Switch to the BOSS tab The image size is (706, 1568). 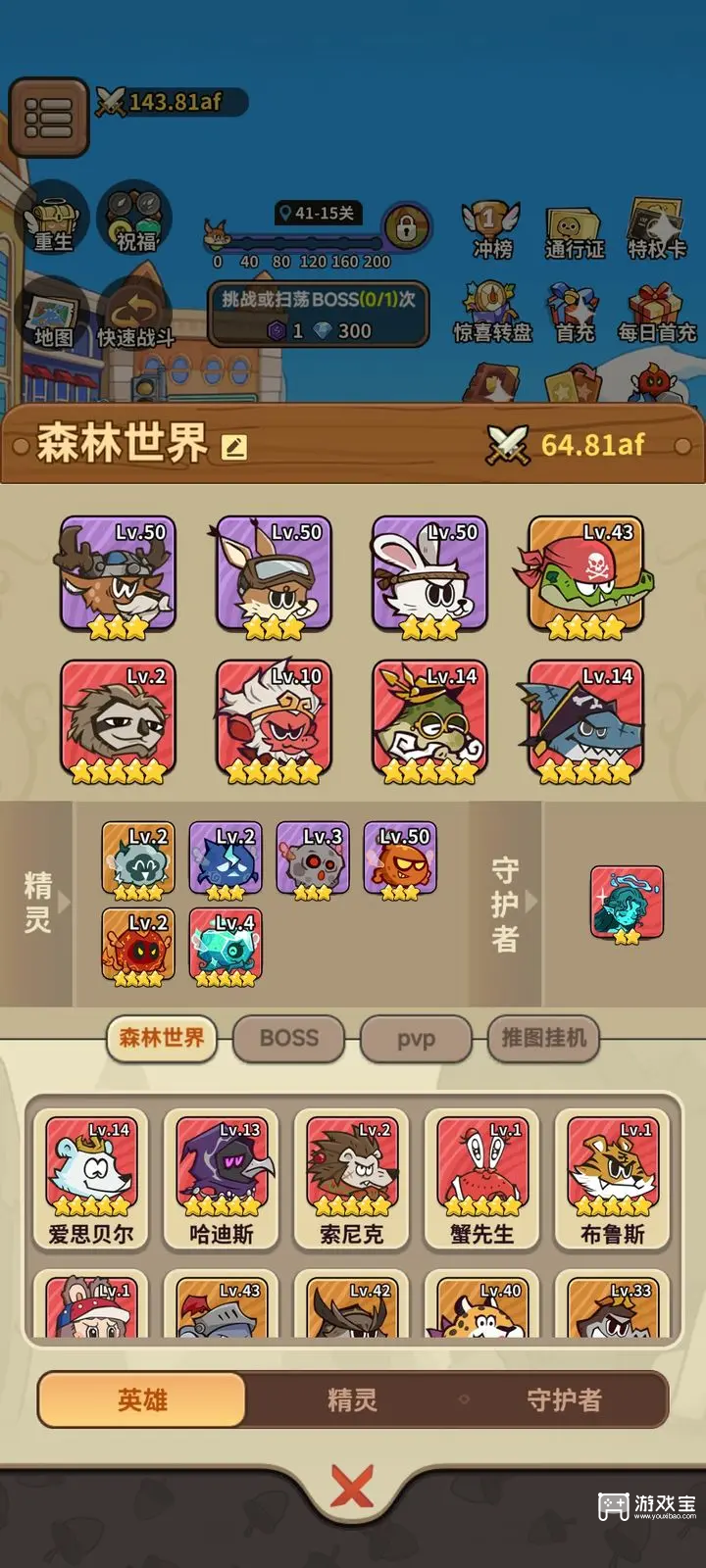[x=289, y=1038]
